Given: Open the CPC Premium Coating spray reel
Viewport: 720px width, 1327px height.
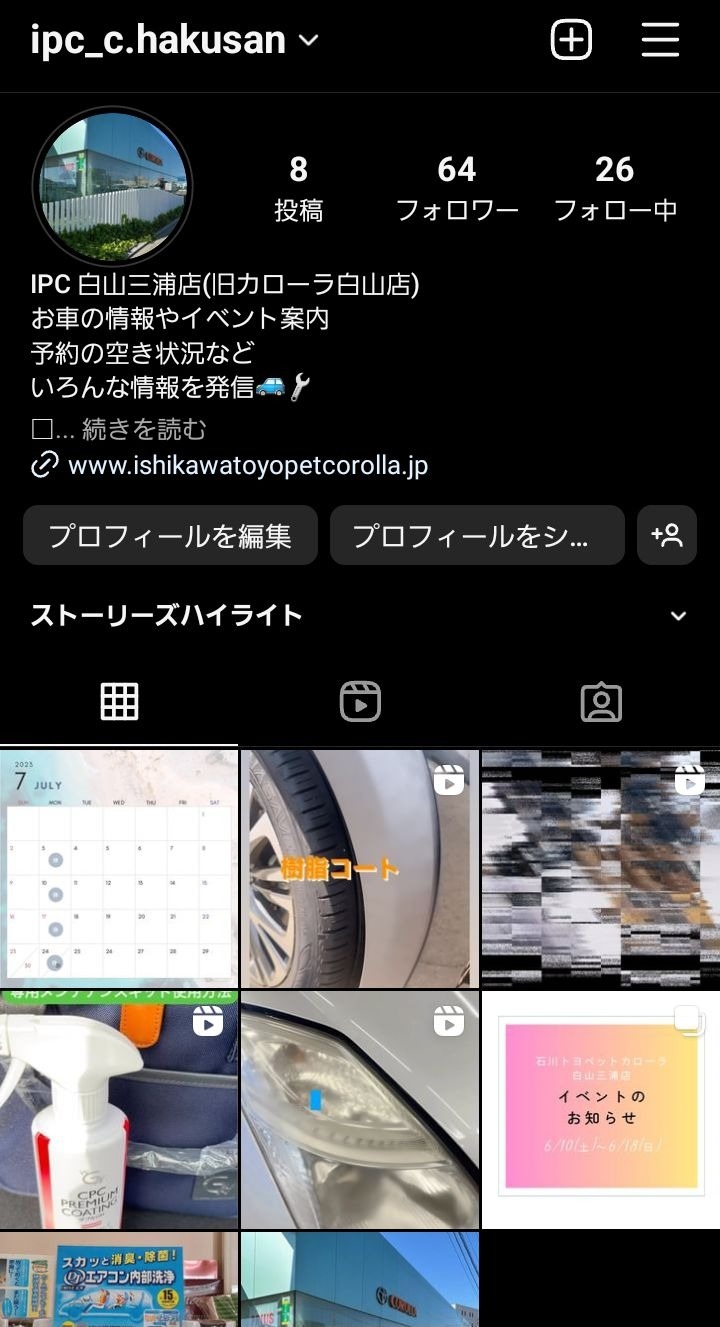Looking at the screenshot, I should pyautogui.click(x=119, y=1109).
